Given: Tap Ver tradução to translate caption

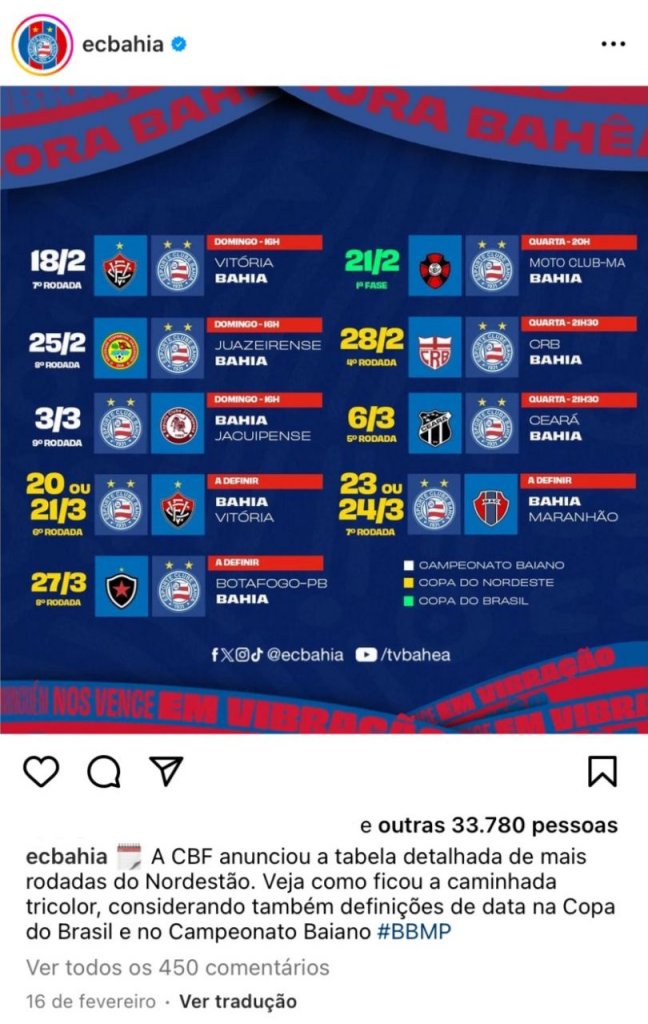Looking at the screenshot, I should [x=238, y=1001].
